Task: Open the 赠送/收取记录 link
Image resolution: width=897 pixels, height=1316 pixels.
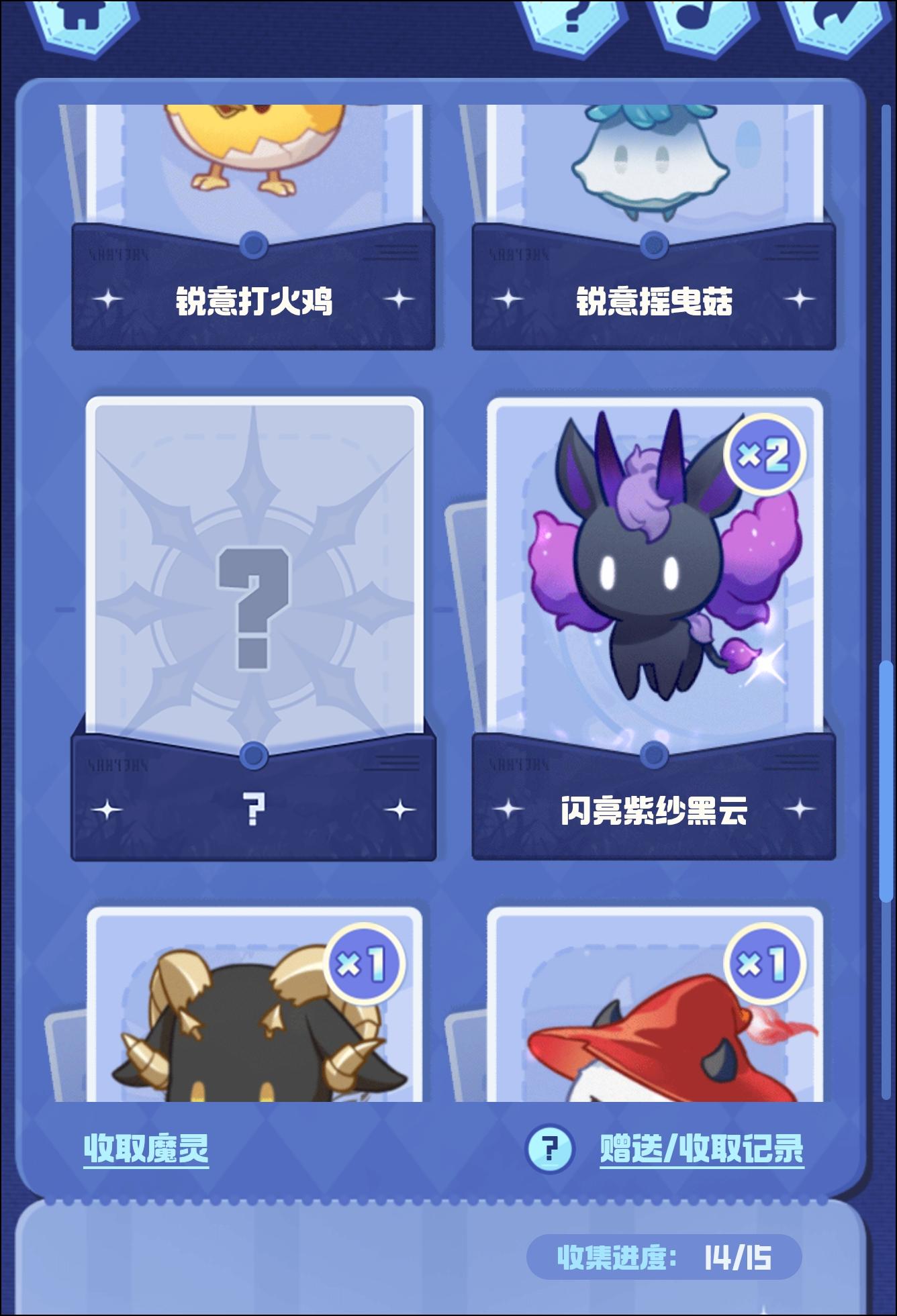Action: pos(701,1149)
